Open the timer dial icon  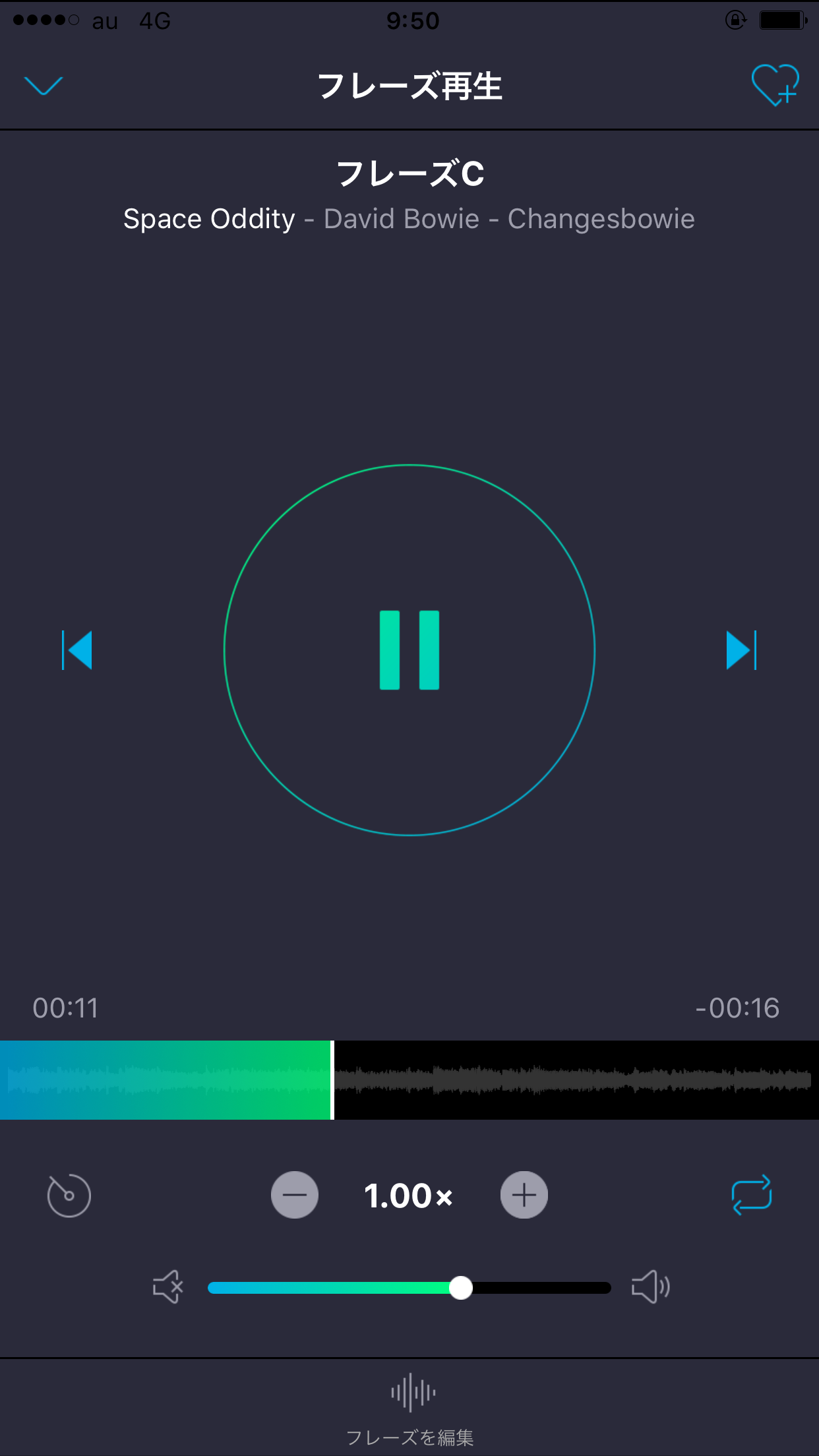pyautogui.click(x=69, y=1195)
